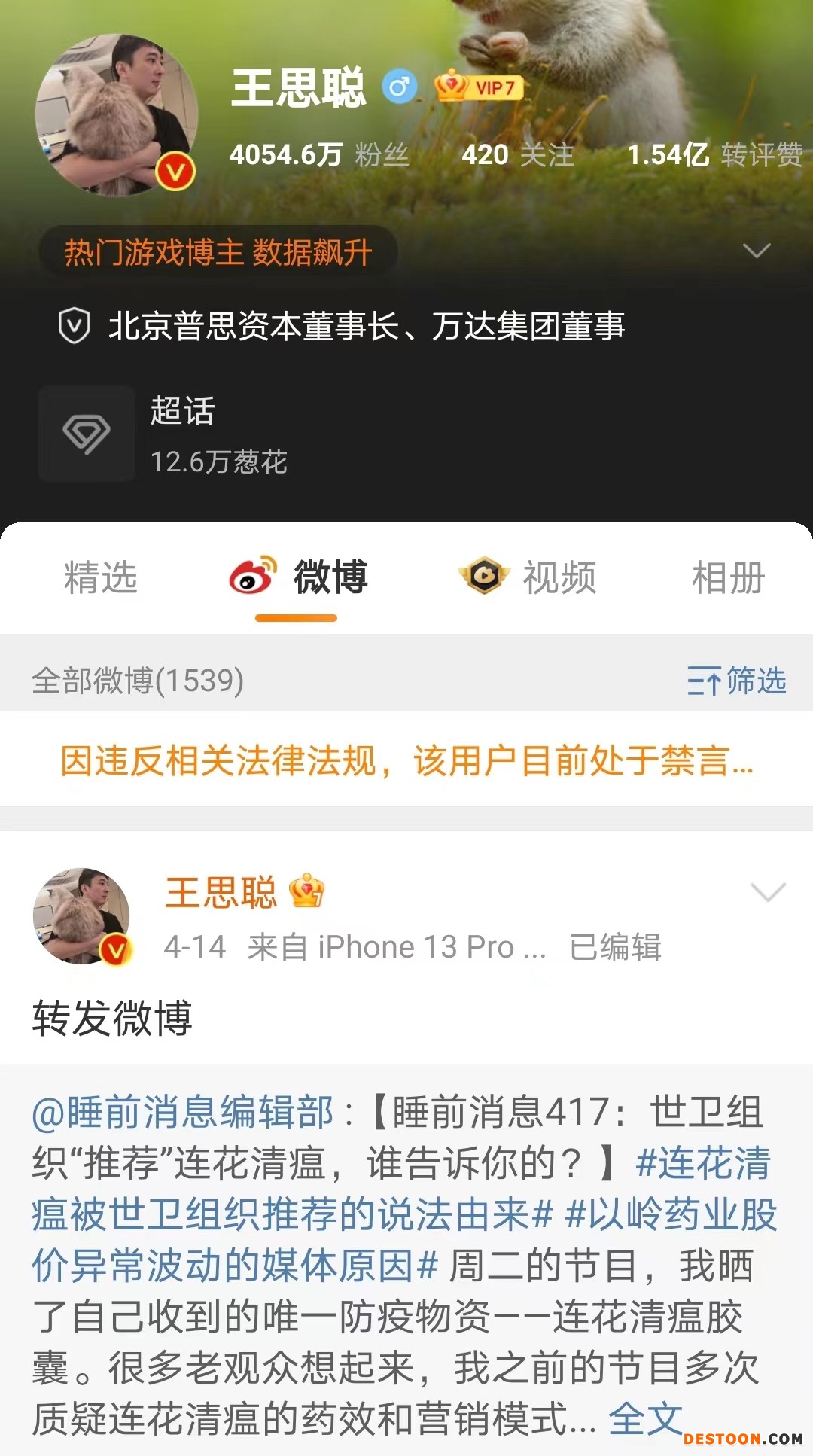Select the 微博 tab

pyautogui.click(x=299, y=578)
